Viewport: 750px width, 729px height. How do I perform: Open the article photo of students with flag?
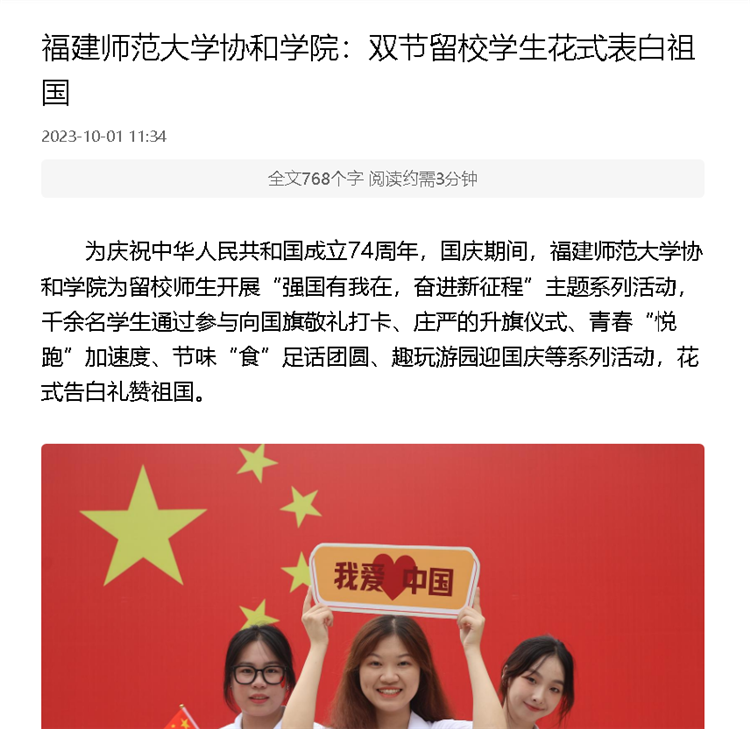(x=372, y=586)
